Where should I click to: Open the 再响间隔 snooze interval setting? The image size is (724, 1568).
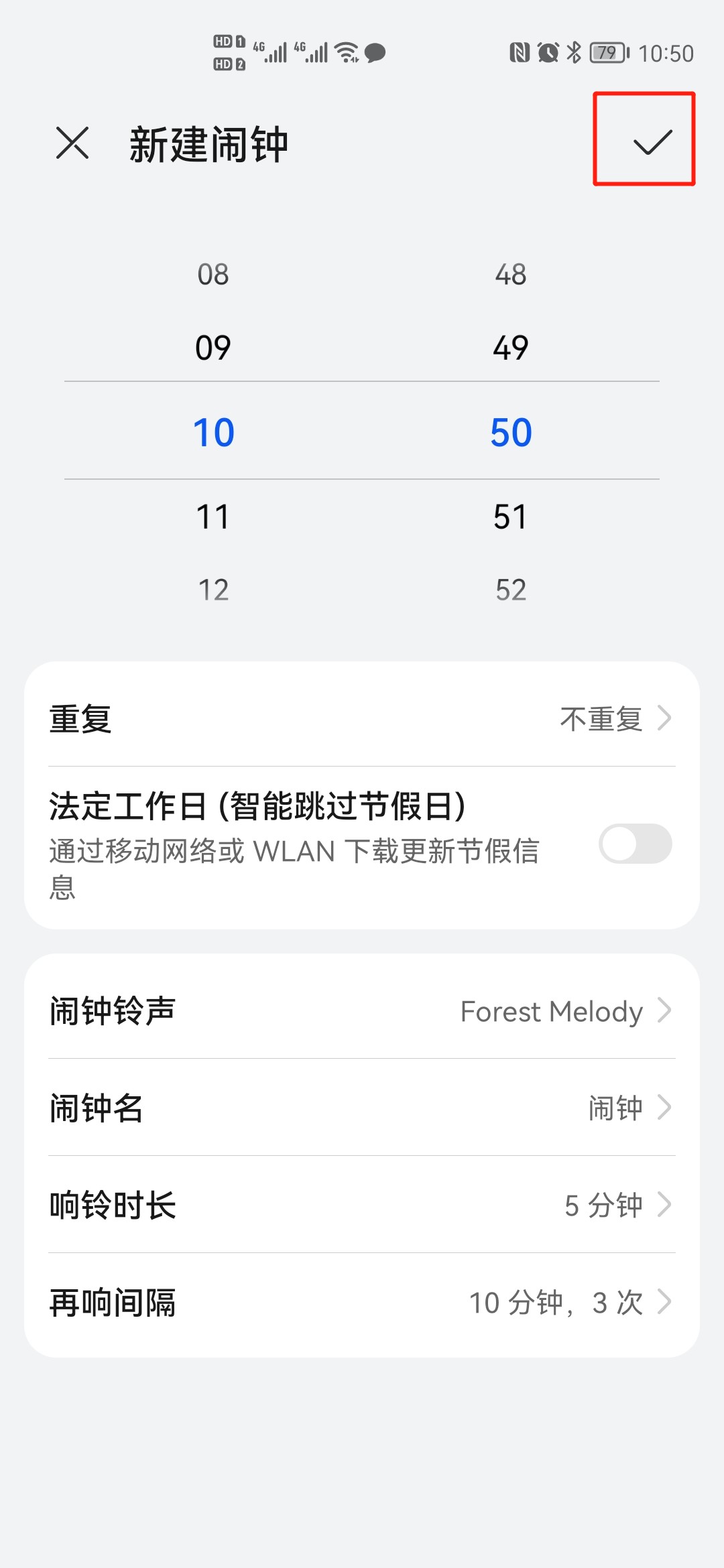(362, 1302)
